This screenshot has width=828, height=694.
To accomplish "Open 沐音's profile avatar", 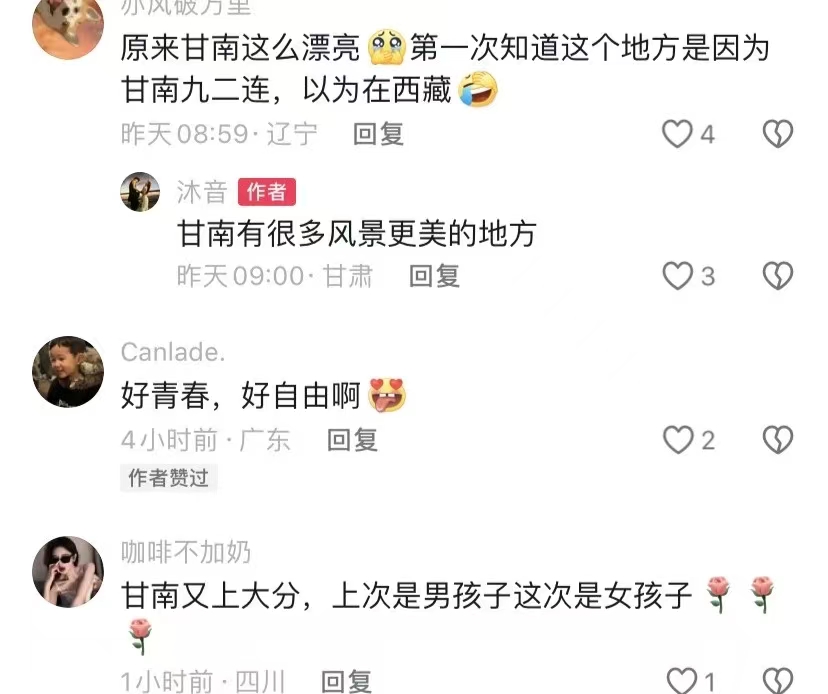I will (x=140, y=191).
